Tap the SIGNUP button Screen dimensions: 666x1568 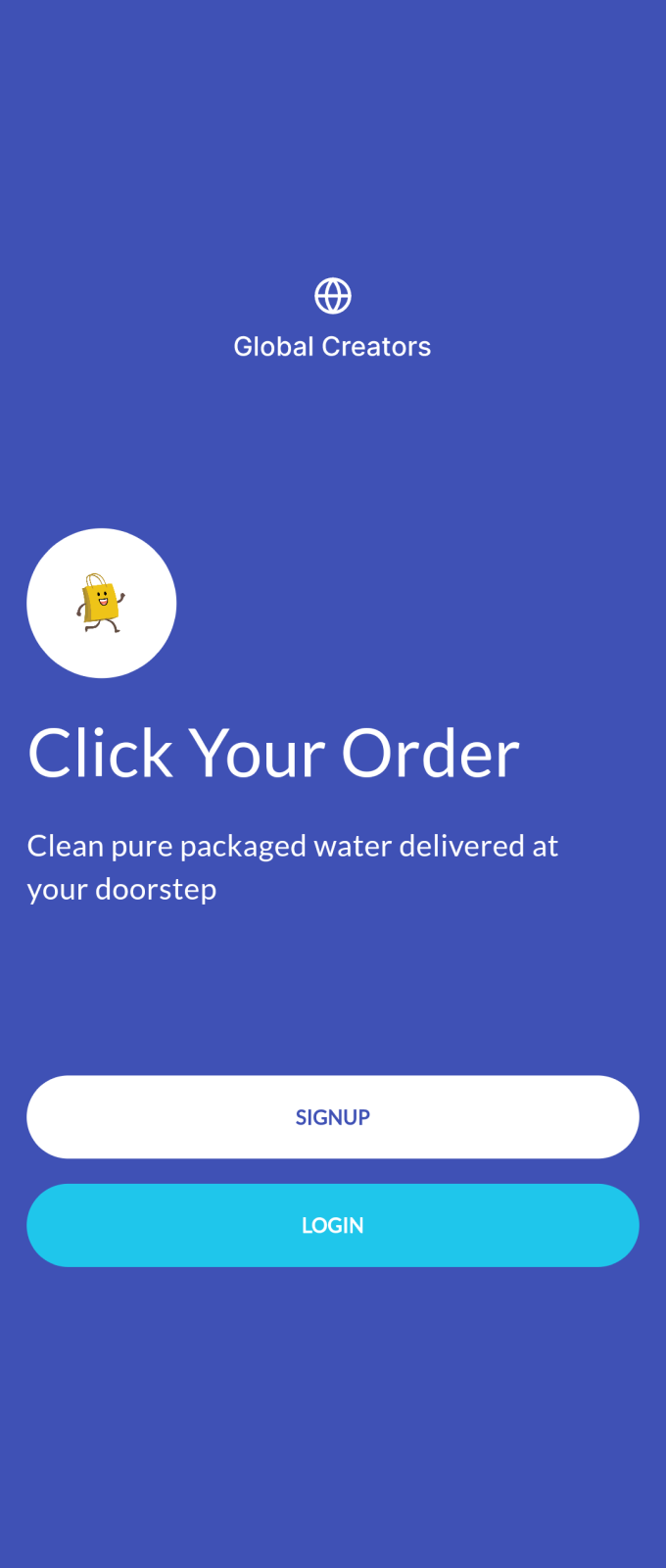[332, 1117]
